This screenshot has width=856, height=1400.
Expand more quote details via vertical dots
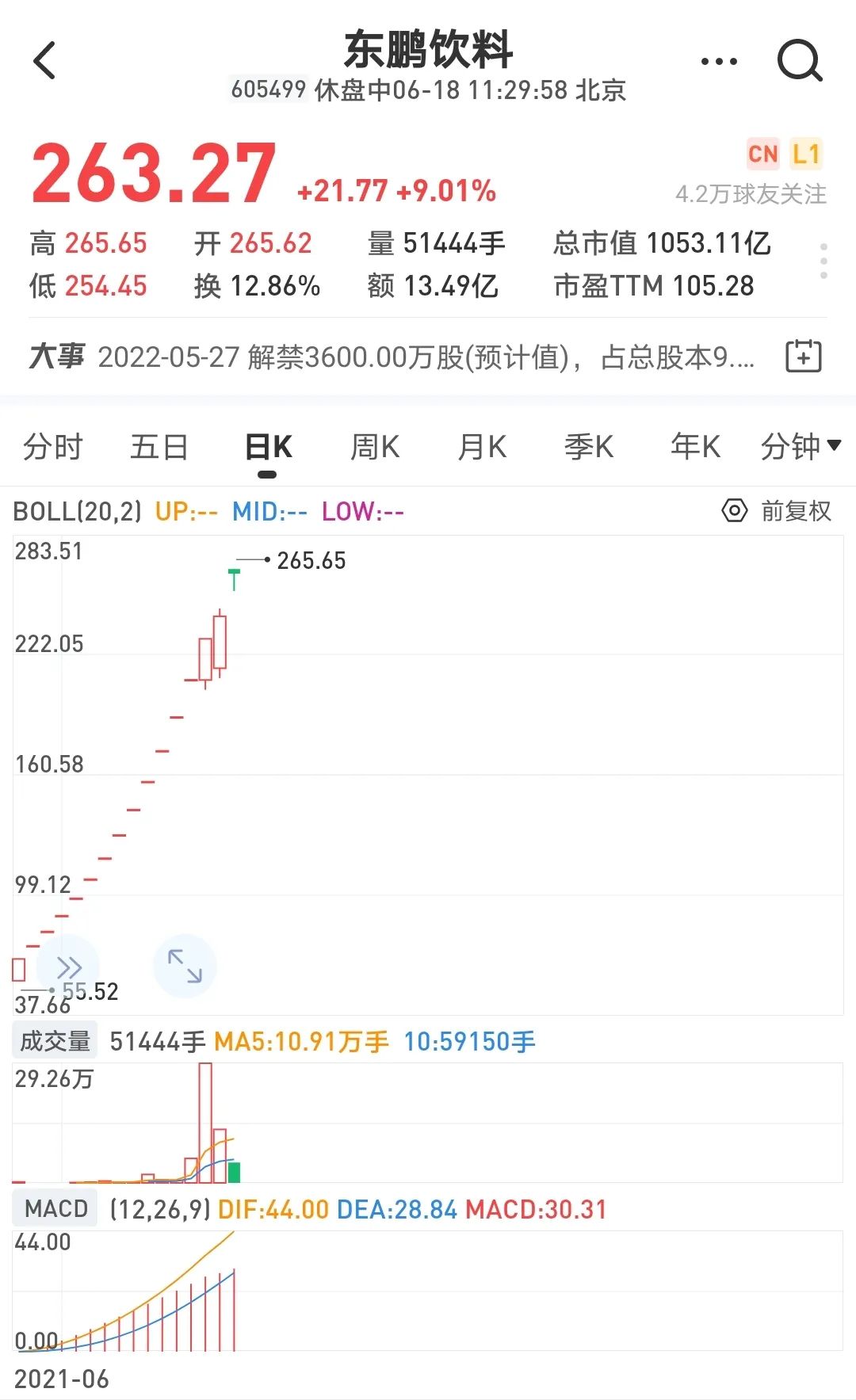pos(824,261)
